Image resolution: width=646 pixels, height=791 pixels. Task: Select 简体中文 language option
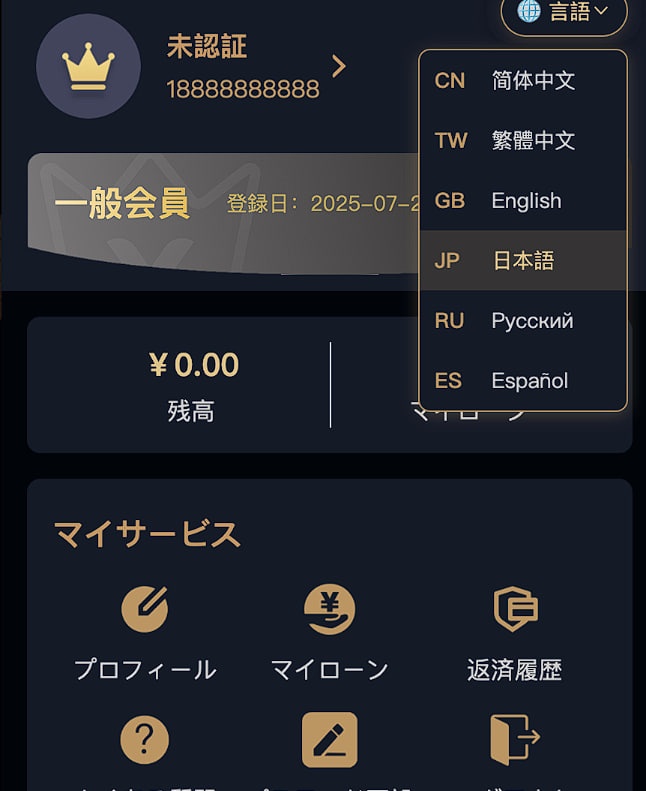point(523,81)
